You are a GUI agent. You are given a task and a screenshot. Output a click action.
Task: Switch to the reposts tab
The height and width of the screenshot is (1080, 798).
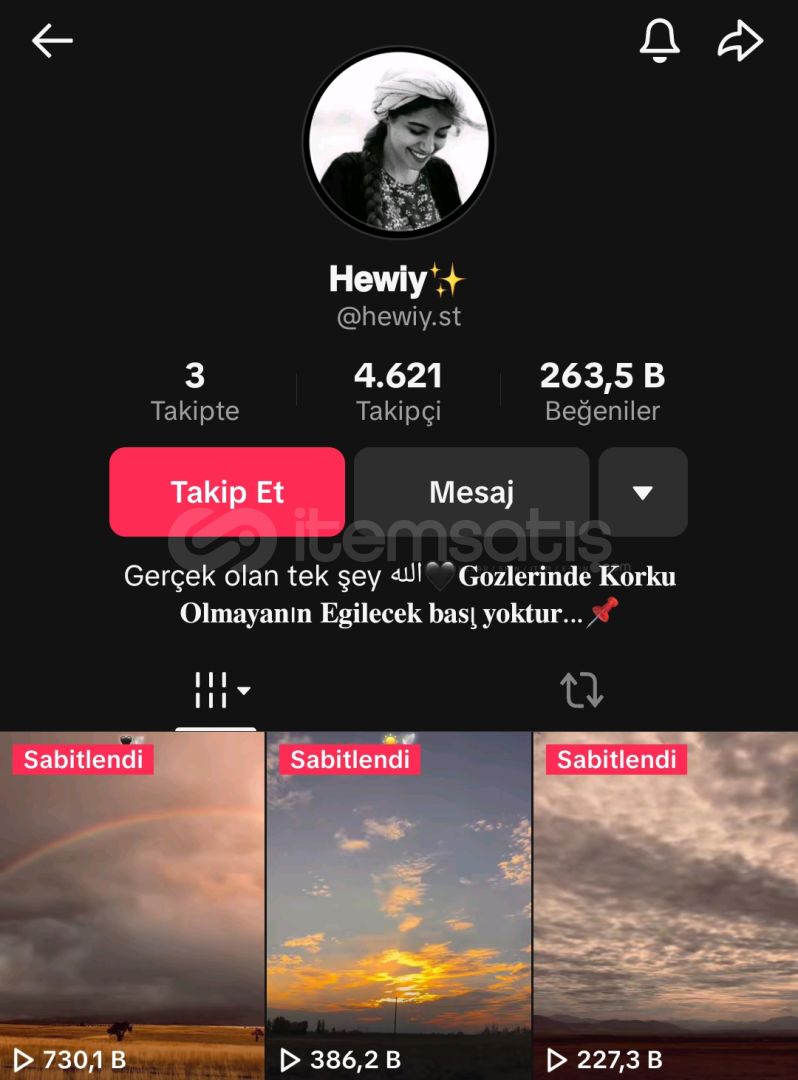[581, 690]
